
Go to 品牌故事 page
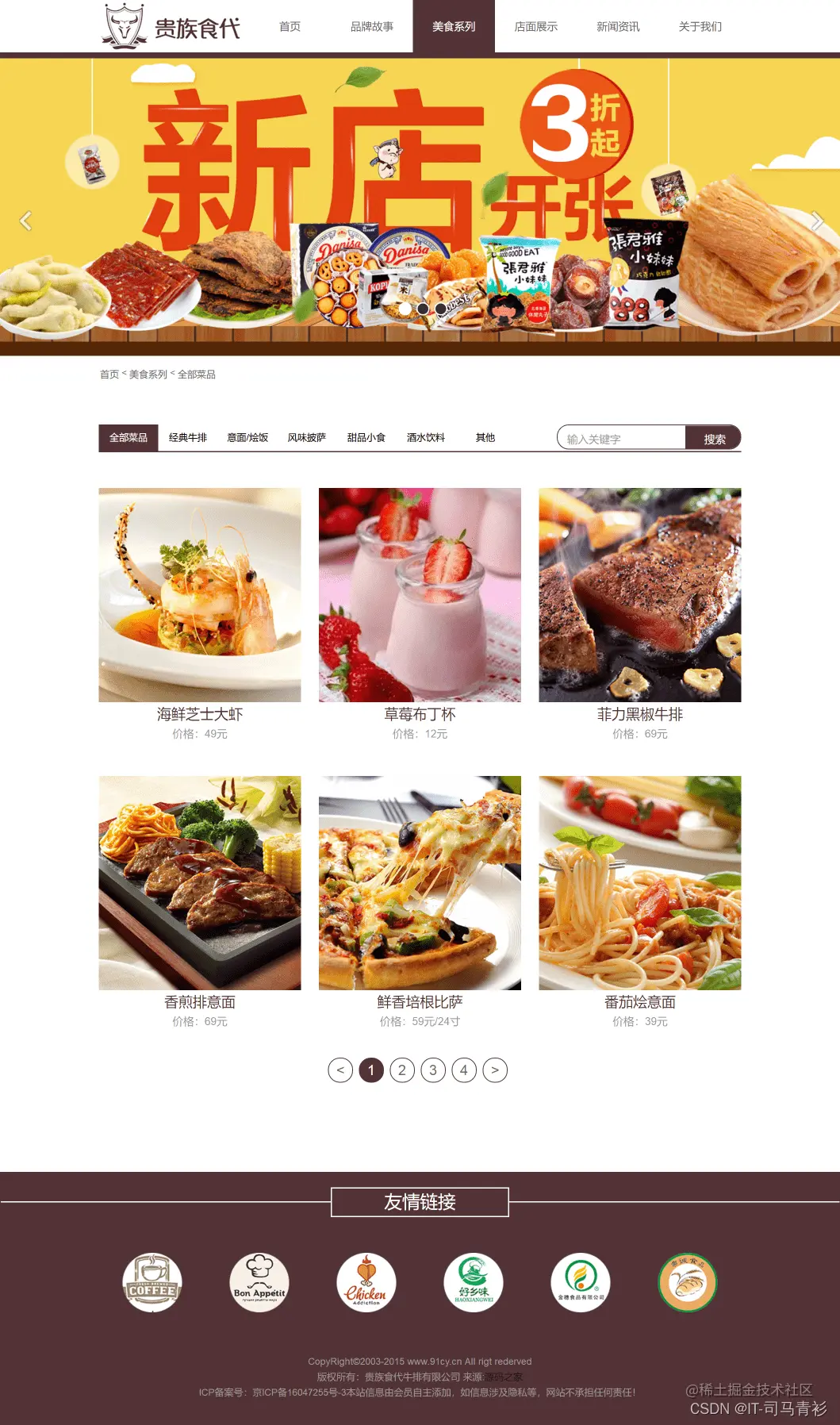[x=371, y=27]
